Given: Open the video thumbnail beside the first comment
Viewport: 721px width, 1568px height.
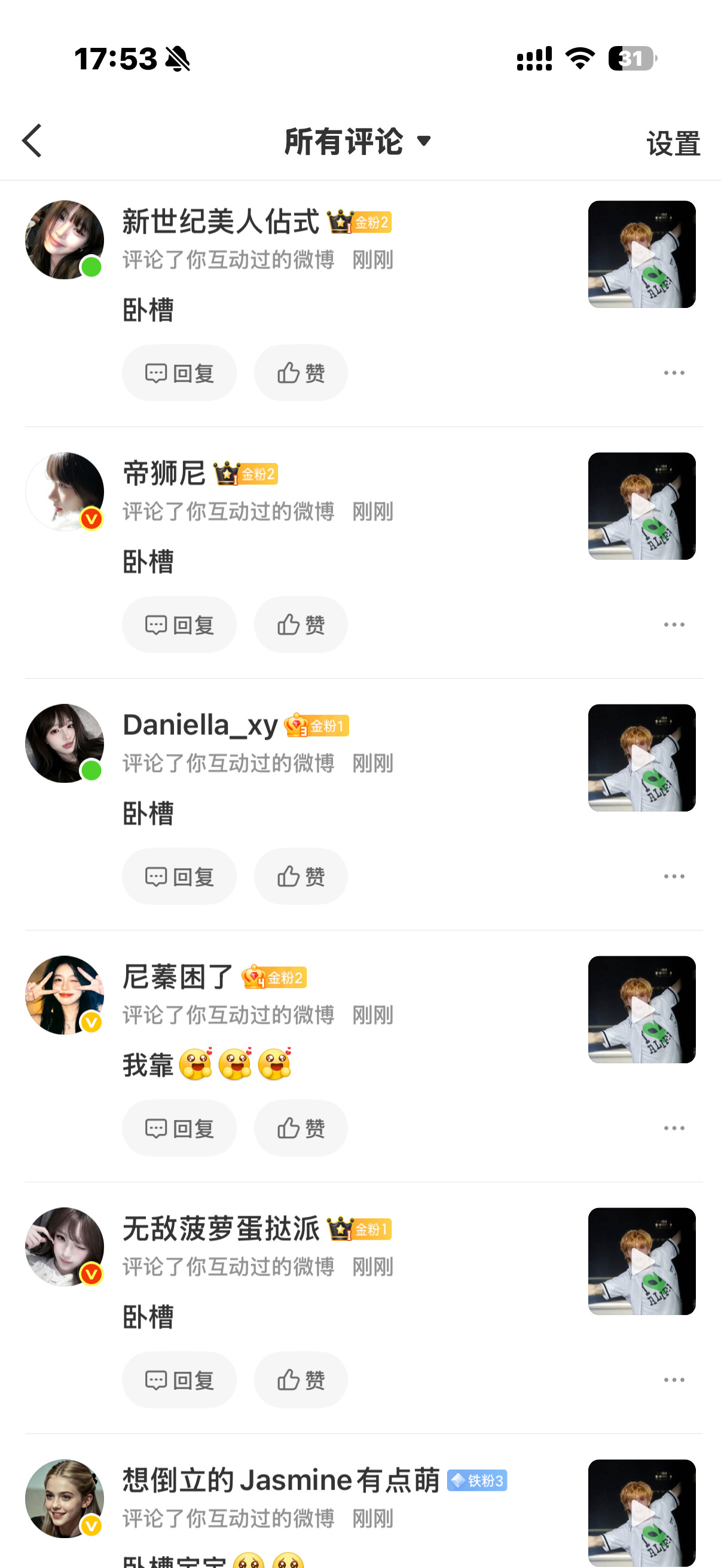Looking at the screenshot, I should click(641, 254).
